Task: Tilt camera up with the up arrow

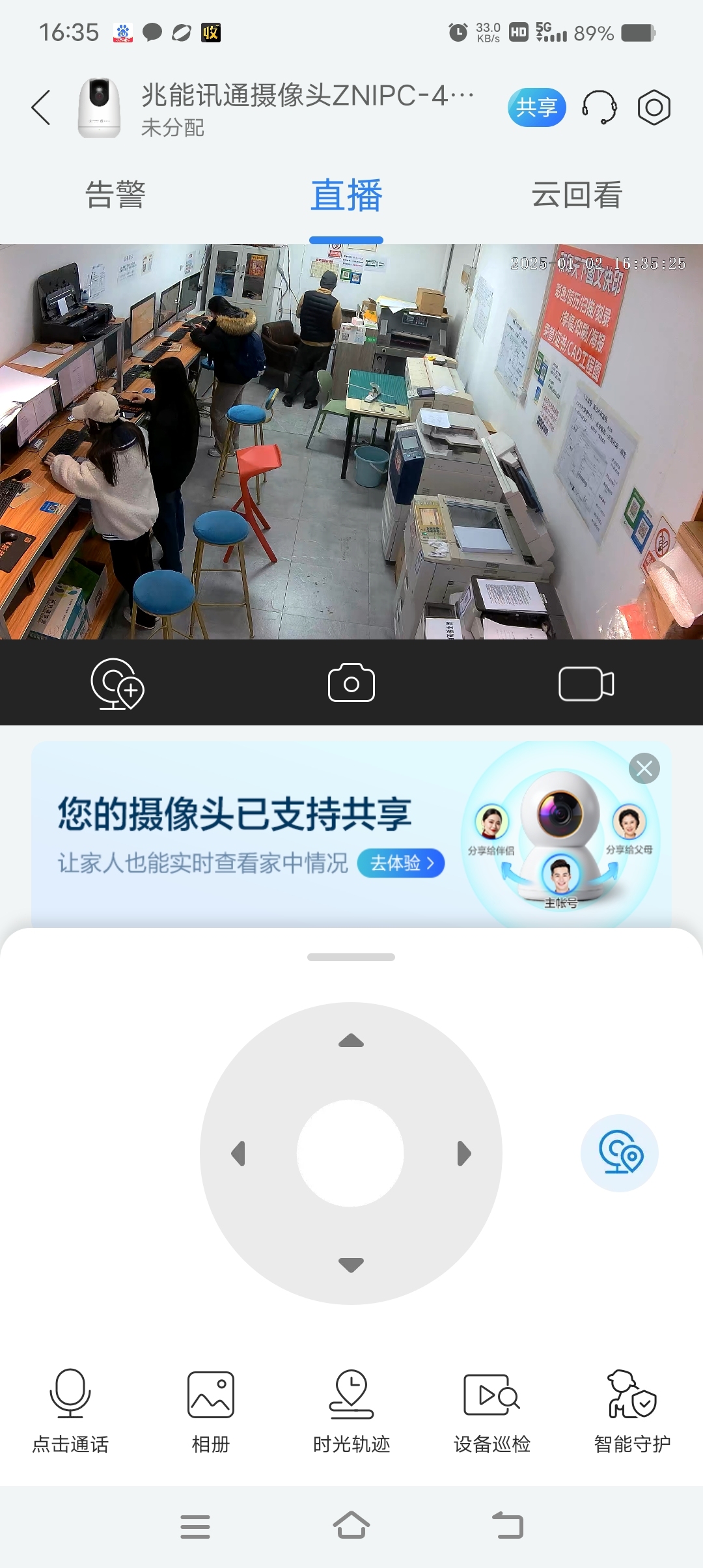Action: (x=351, y=1041)
